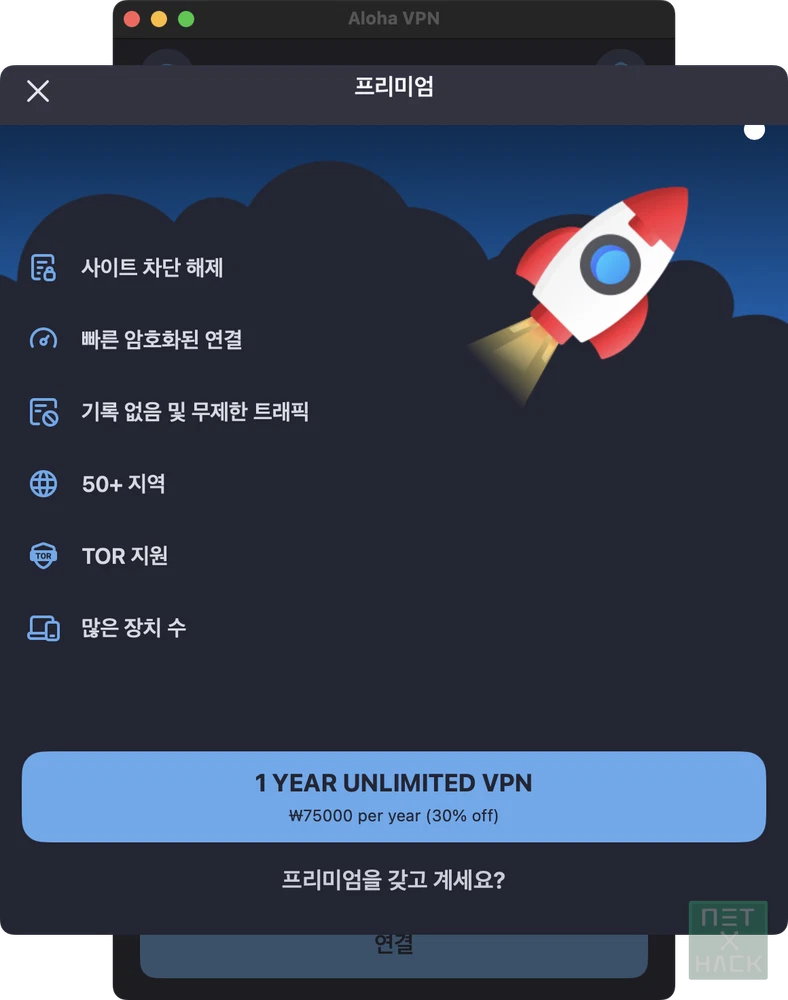Click the no-logging crossed document icon
788x1000 pixels.
pyautogui.click(x=43, y=411)
